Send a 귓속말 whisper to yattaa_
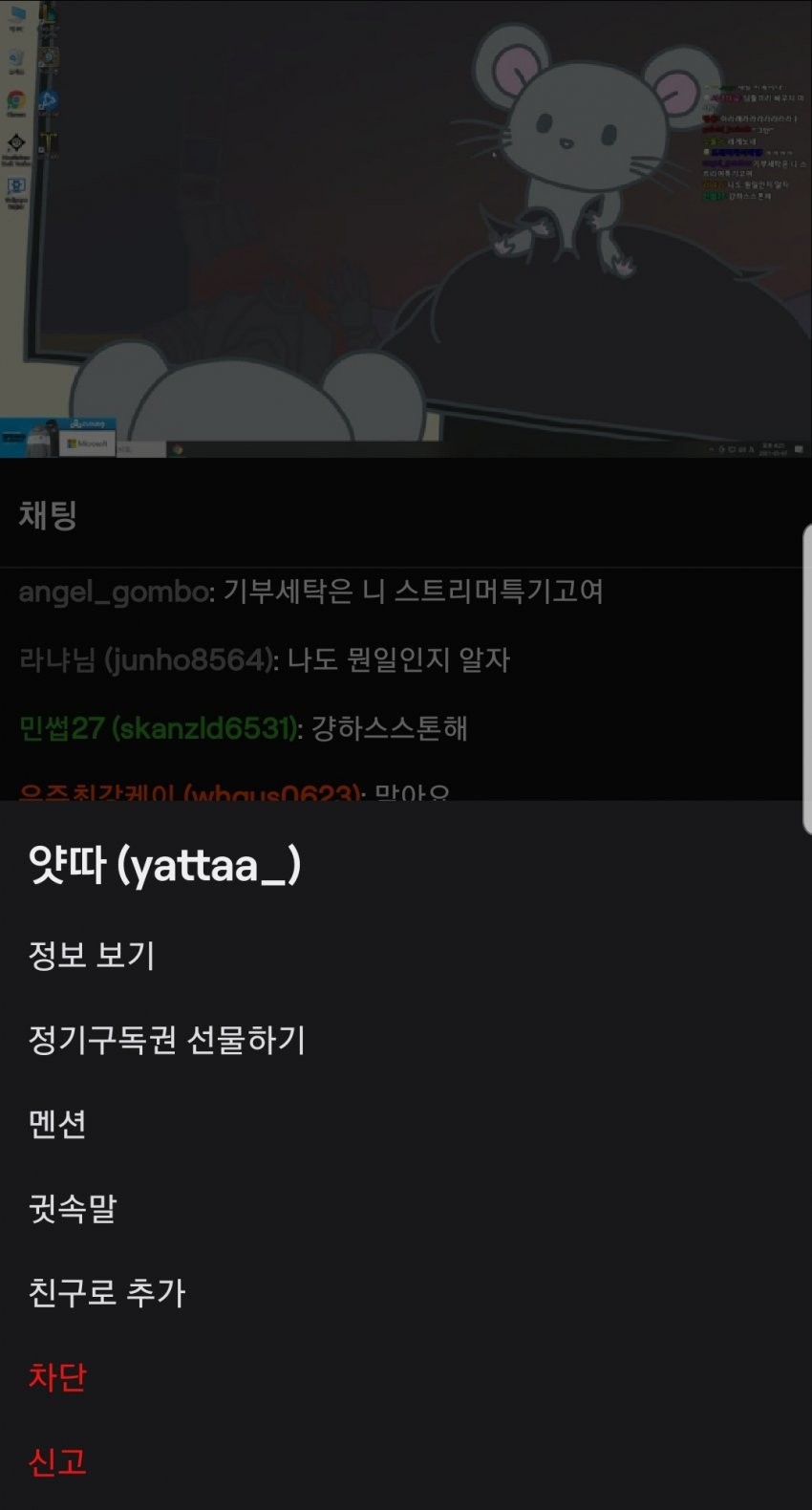Screen dimensions: 812x1510 [x=73, y=1208]
